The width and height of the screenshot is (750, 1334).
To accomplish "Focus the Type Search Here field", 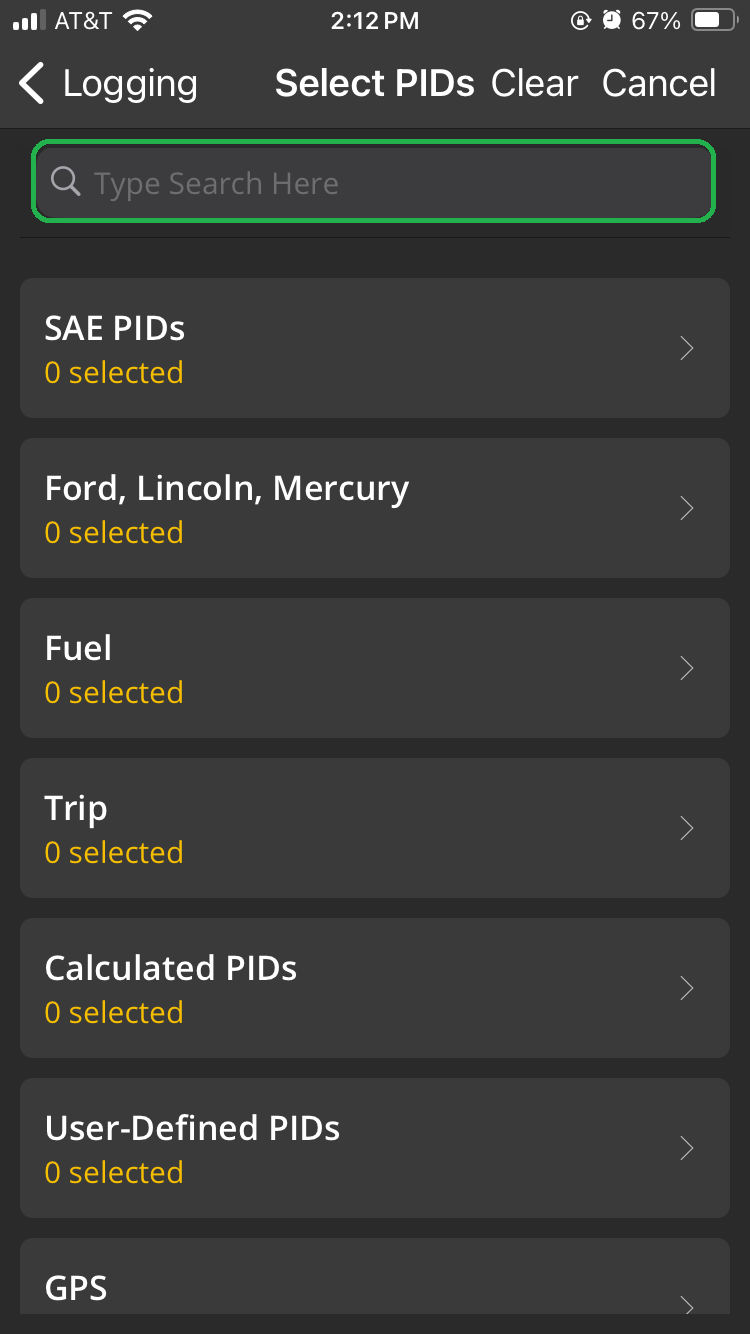I will pyautogui.click(x=374, y=182).
